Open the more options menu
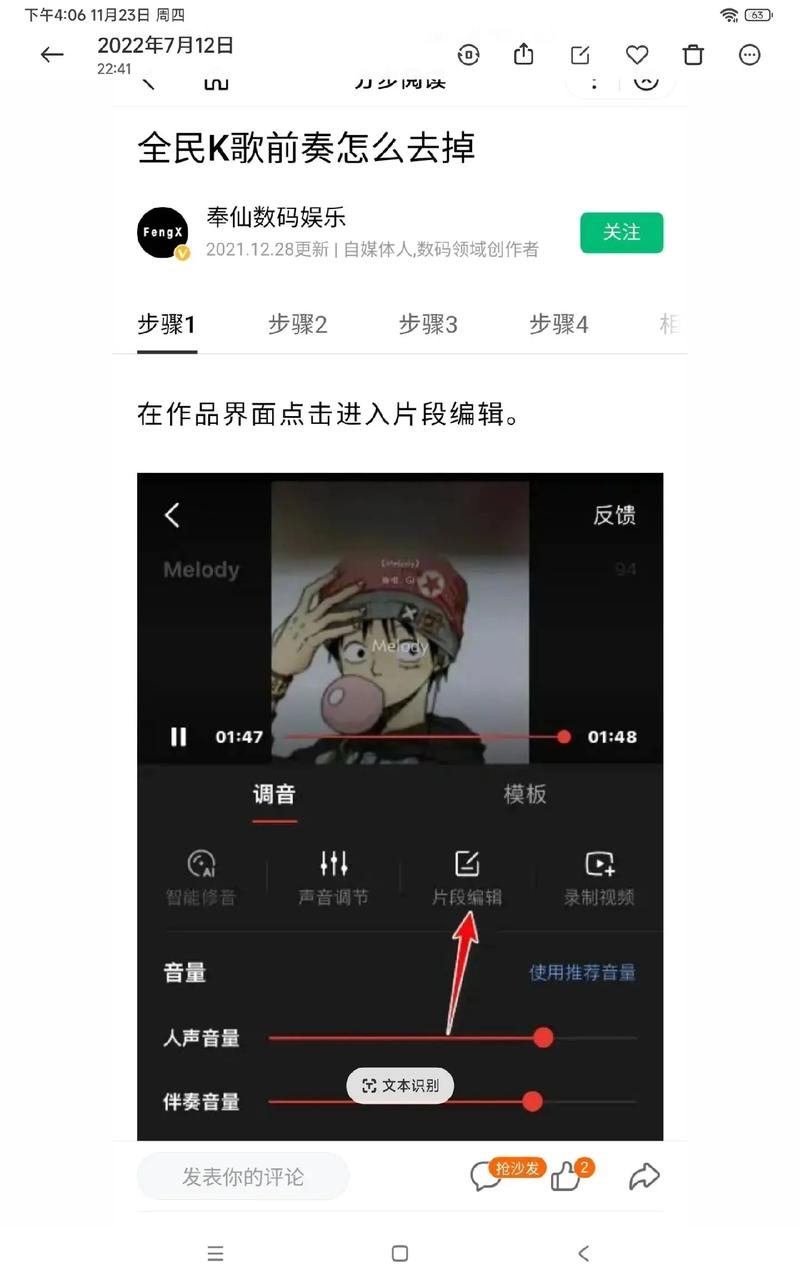This screenshot has width=800, height=1280. [x=750, y=55]
